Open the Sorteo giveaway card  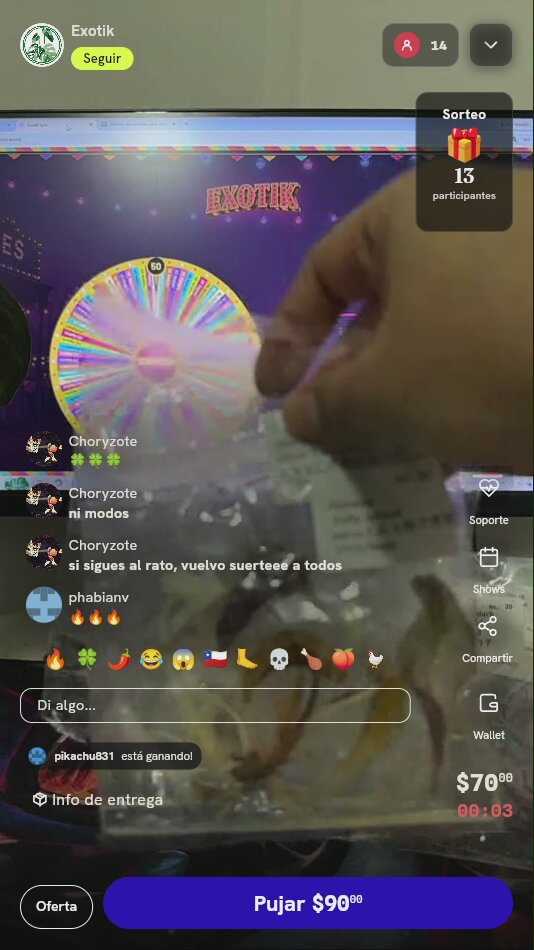[x=464, y=161]
